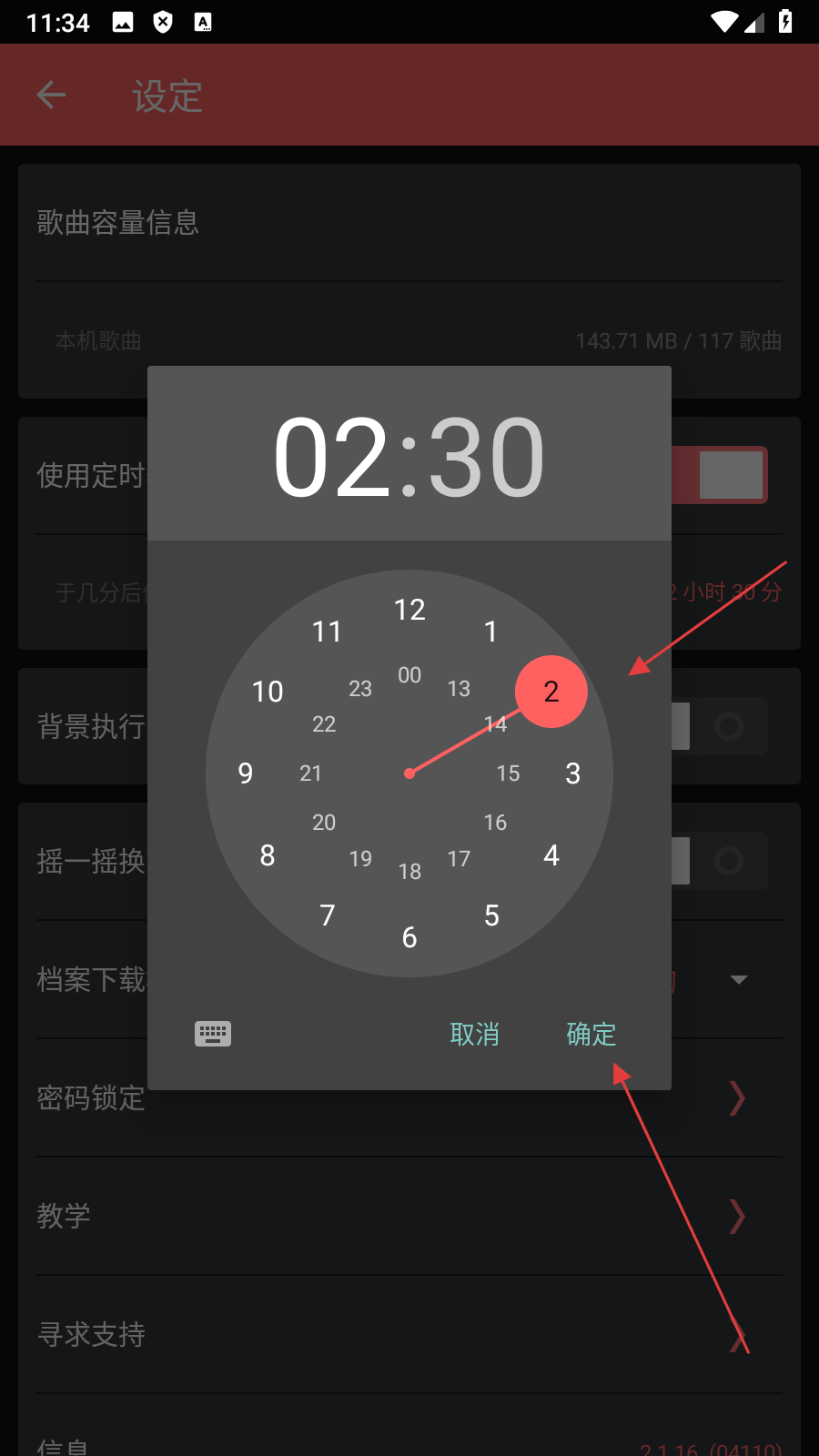Choose hour 21 on the inner ring
Viewport: 819px width, 1456px height.
click(311, 773)
